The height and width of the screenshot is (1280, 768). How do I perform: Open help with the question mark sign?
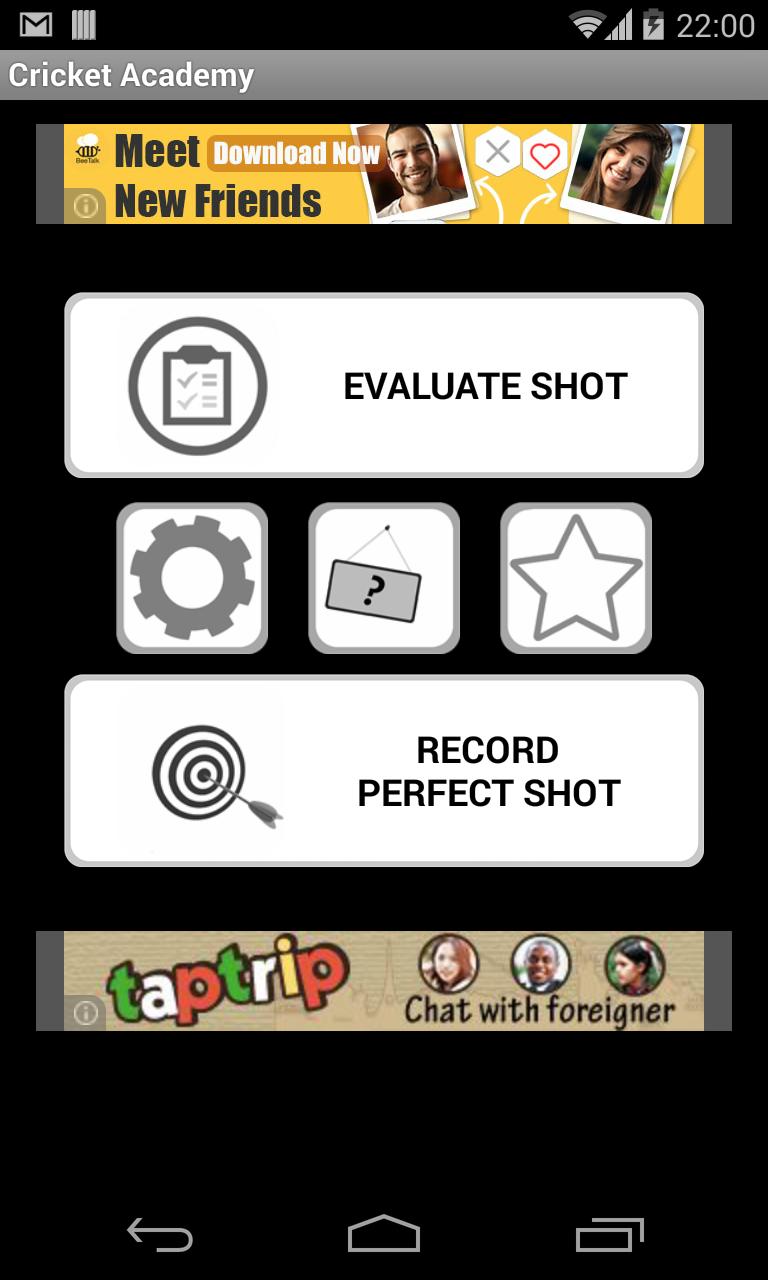(x=384, y=578)
